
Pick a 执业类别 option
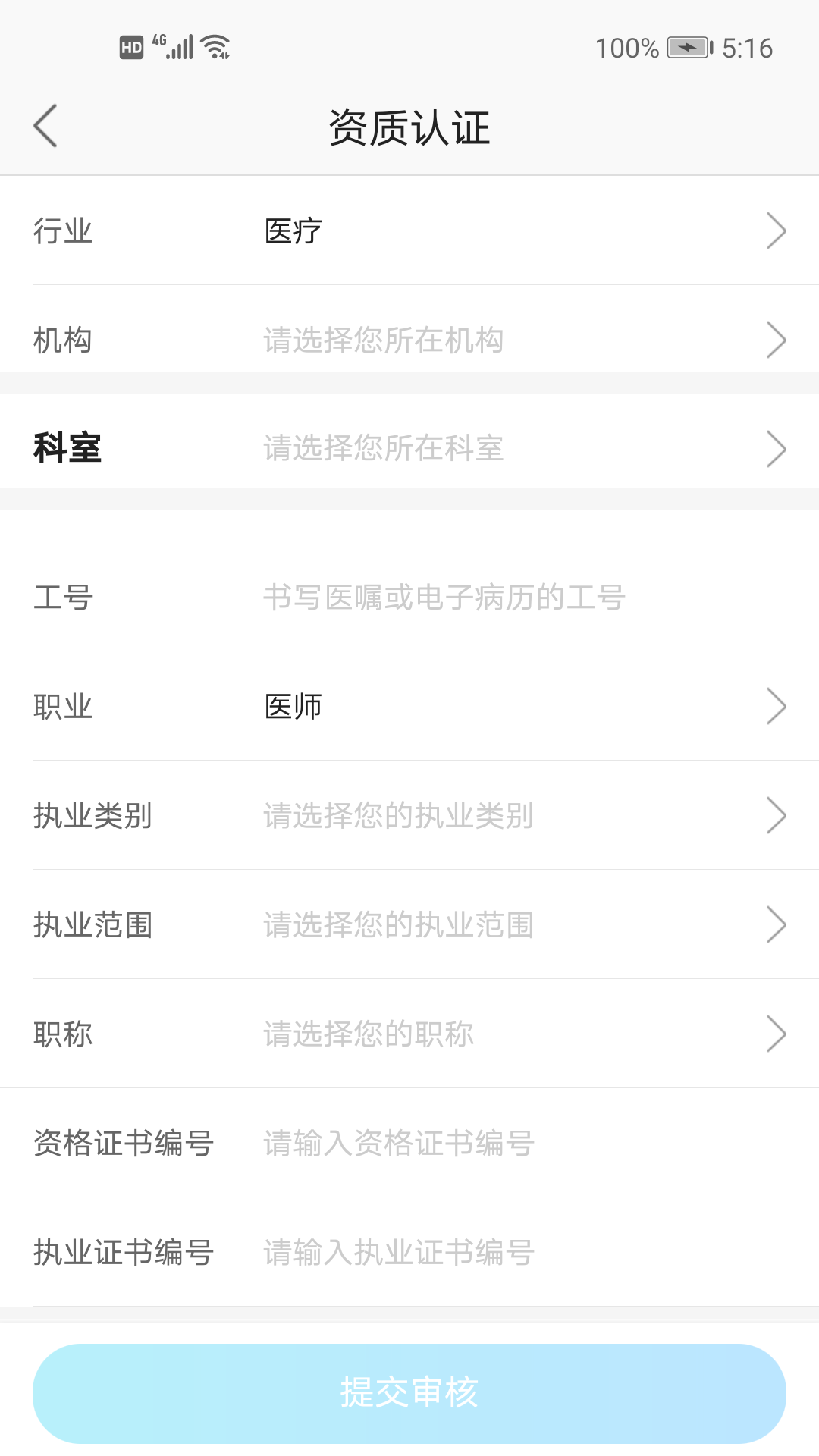pyautogui.click(x=409, y=816)
